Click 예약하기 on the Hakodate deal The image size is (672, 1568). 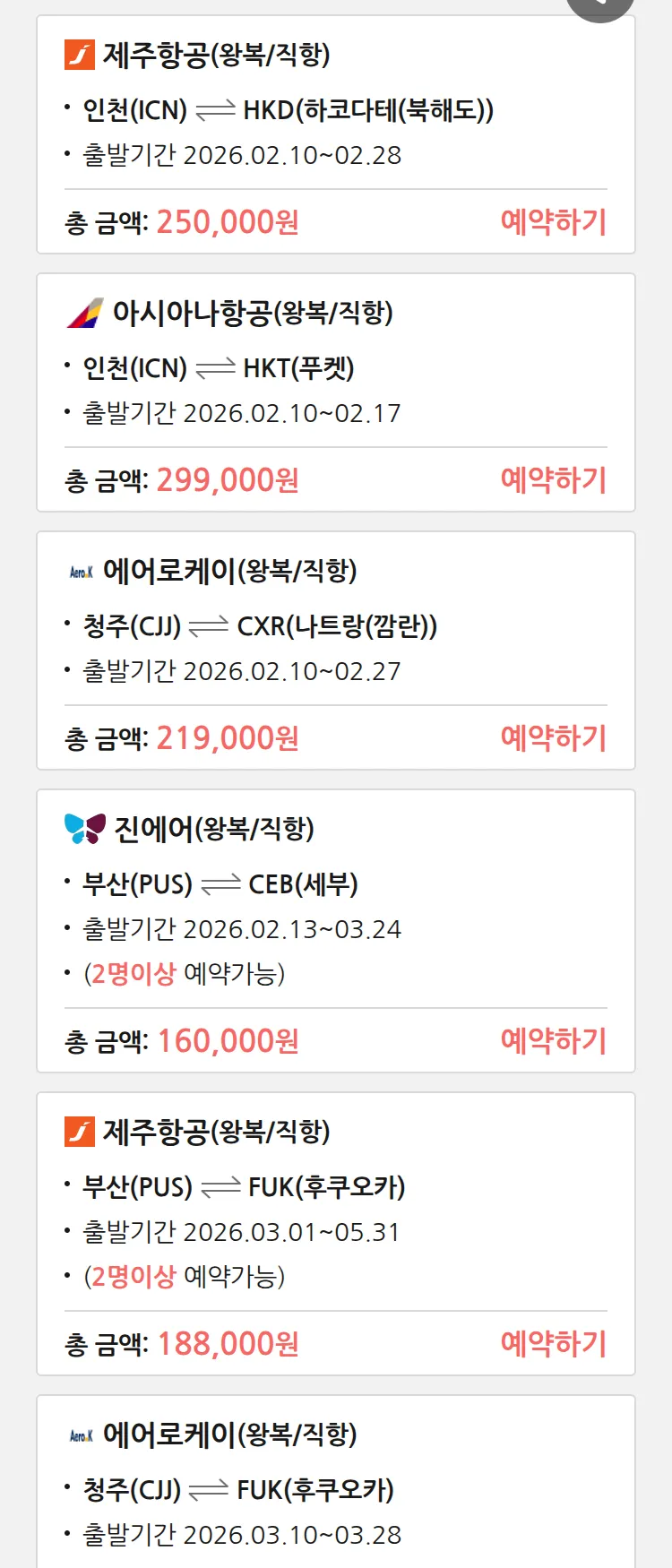554,221
